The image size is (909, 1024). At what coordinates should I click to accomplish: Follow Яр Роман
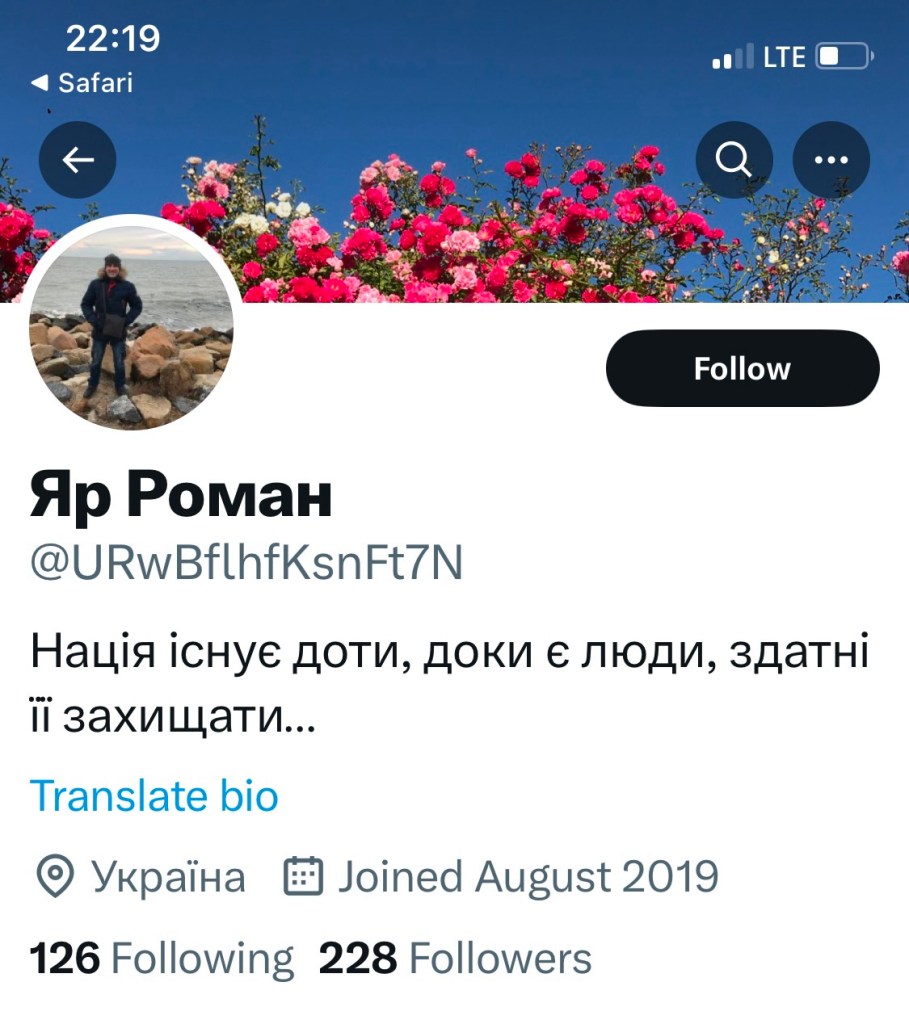[x=742, y=369]
